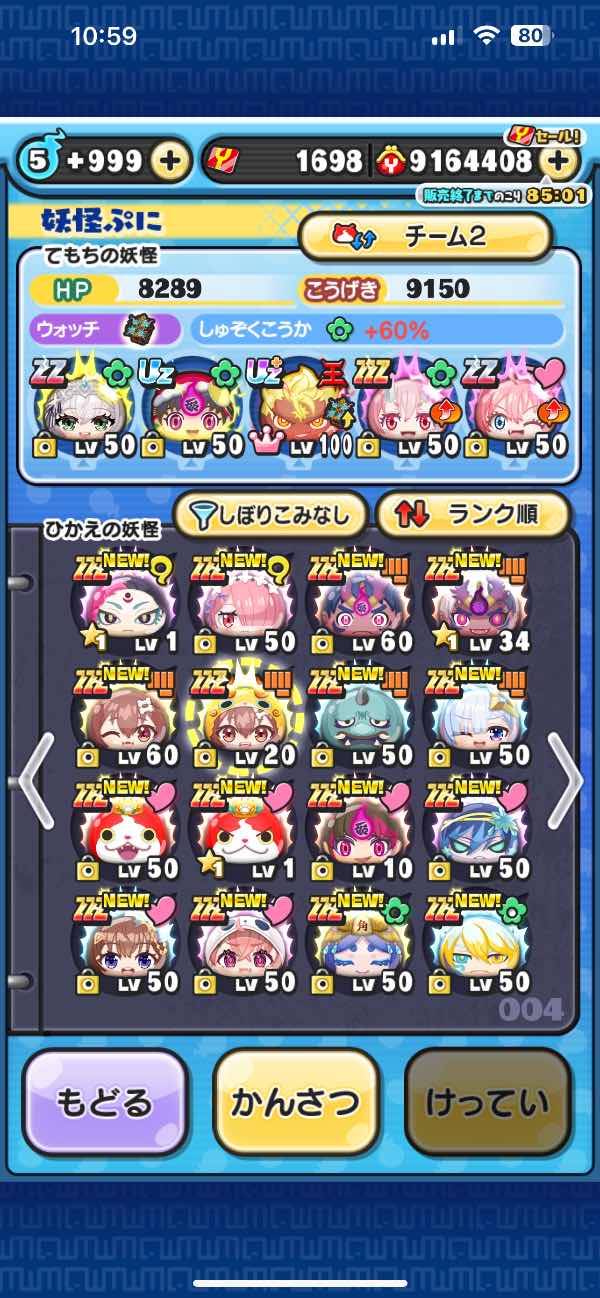Select the green monster Lv 50 yo-kai
Image resolution: width=600 pixels, height=1298 pixels.
pos(355,718)
